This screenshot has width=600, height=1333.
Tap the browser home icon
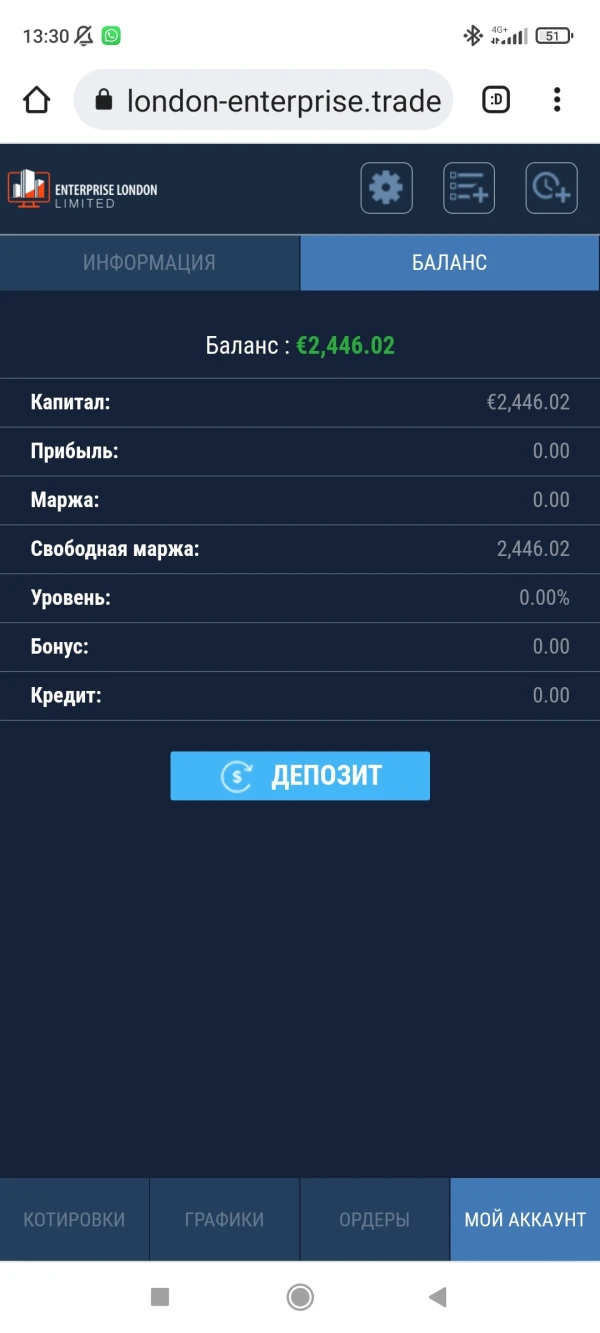[x=37, y=100]
